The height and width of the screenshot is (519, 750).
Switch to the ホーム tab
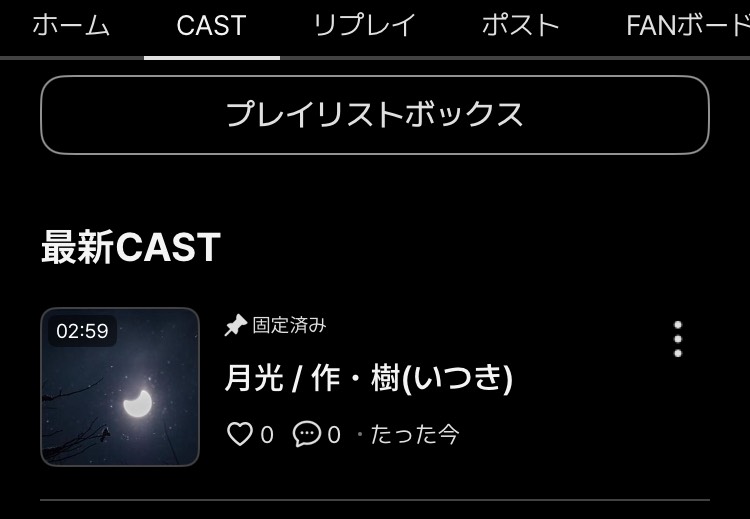pyautogui.click(x=70, y=26)
